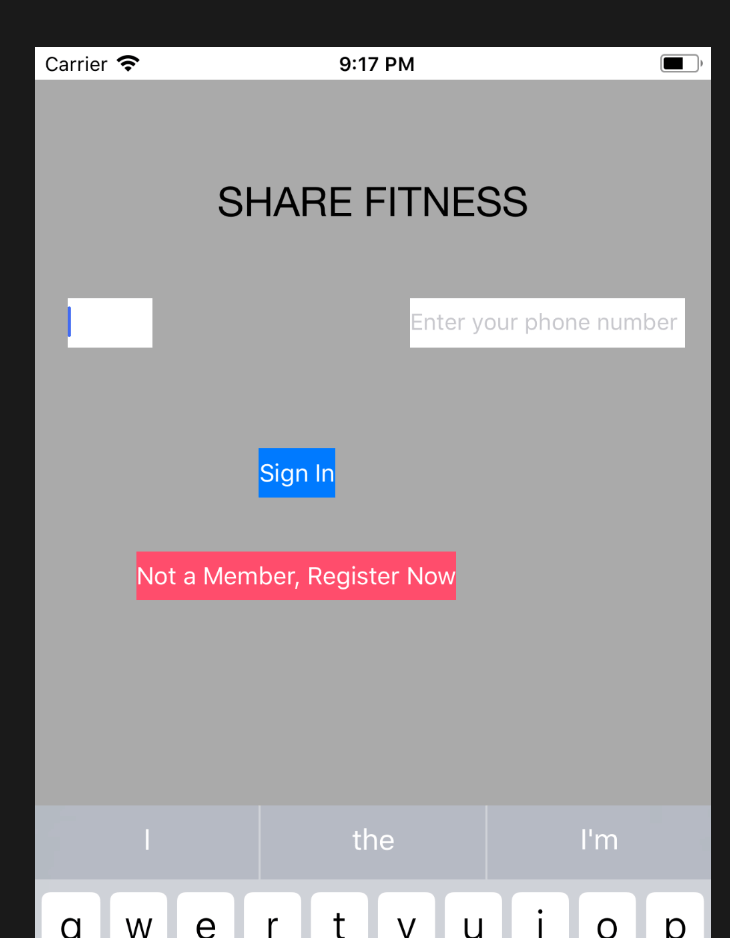
Task: Select the "I" keyboard suggestion
Action: [147, 841]
